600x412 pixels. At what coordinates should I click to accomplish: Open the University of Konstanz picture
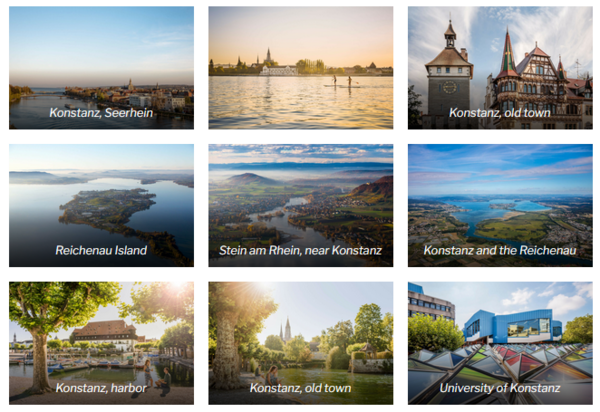point(499,342)
